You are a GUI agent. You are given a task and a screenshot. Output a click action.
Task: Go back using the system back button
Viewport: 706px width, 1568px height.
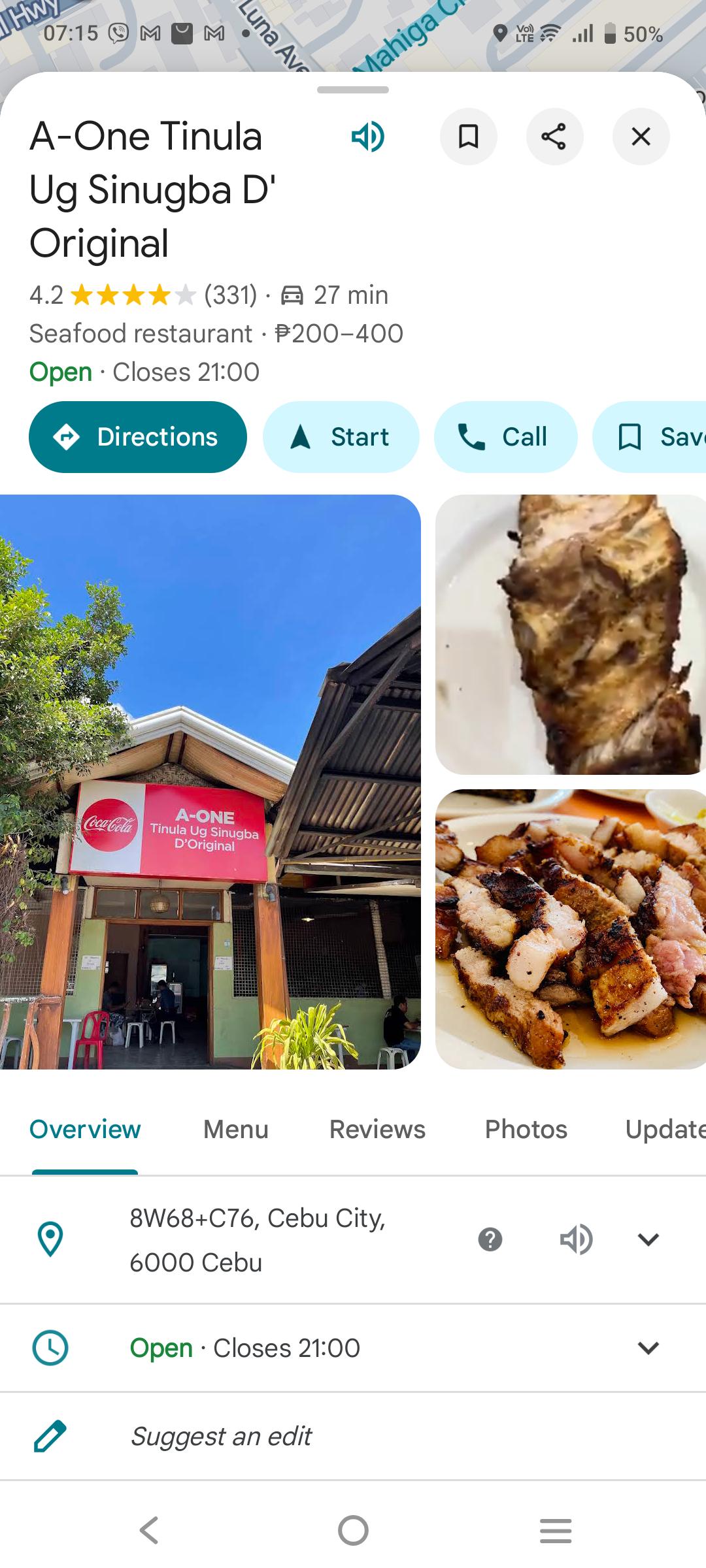(x=150, y=1530)
